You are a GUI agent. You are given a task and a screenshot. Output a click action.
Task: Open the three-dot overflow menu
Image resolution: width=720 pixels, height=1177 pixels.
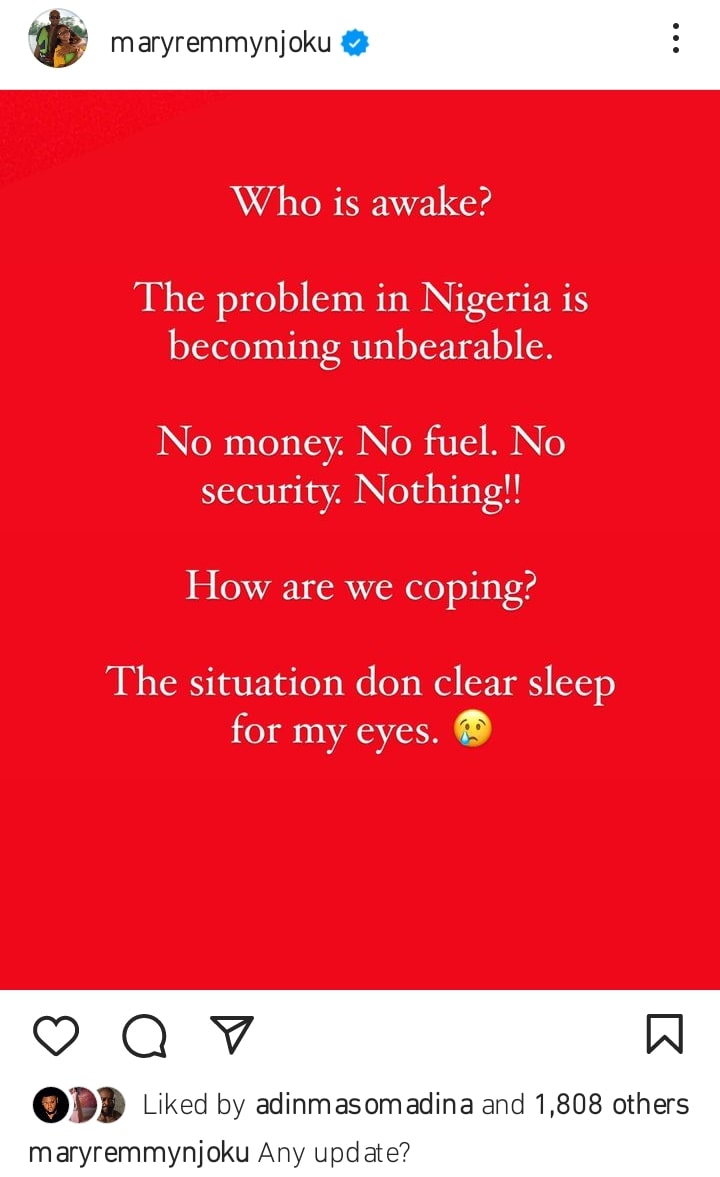click(676, 38)
